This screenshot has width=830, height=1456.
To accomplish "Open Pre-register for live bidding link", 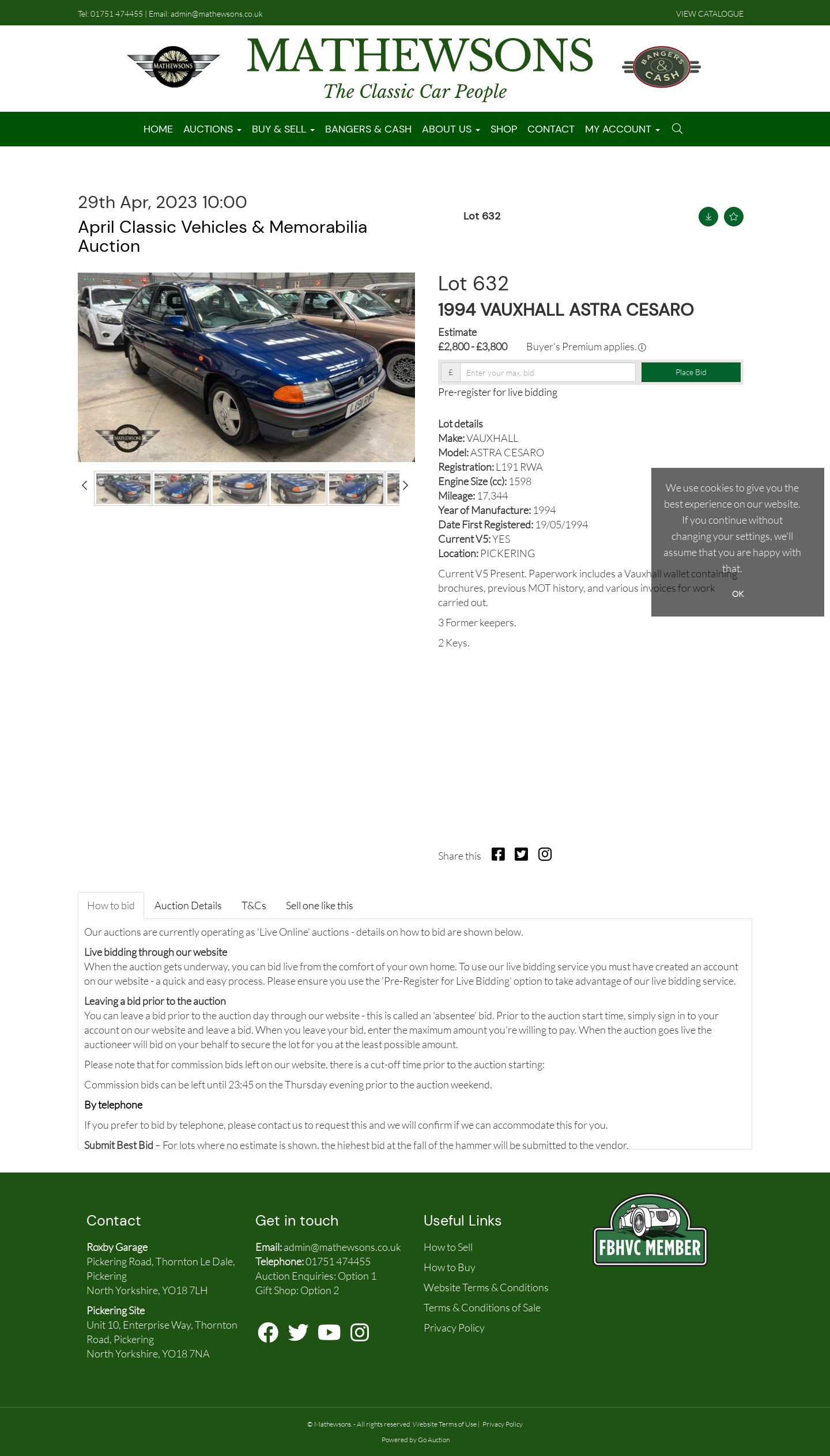I will tap(497, 392).
